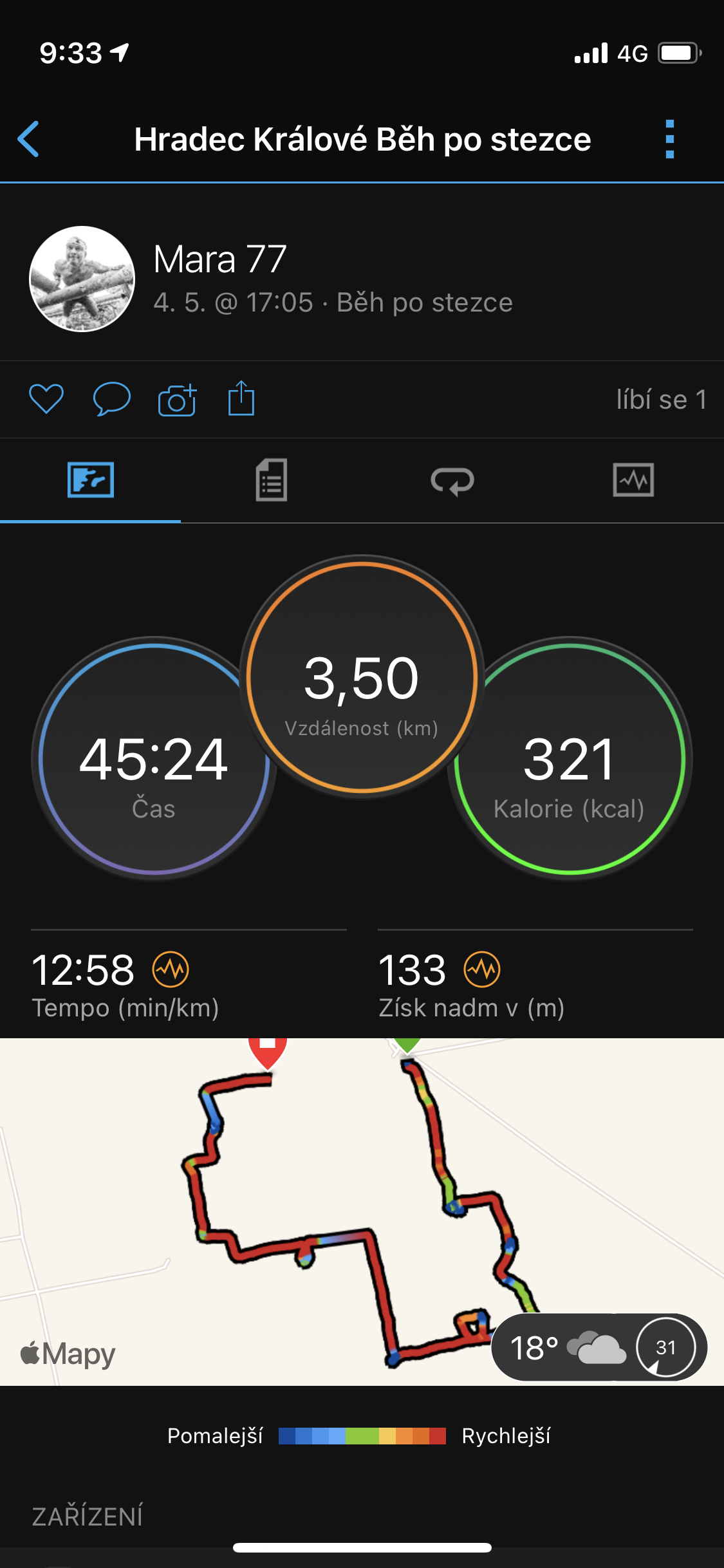Open the route map
Image resolution: width=724 pixels, height=1568 pixels.
(362, 1211)
